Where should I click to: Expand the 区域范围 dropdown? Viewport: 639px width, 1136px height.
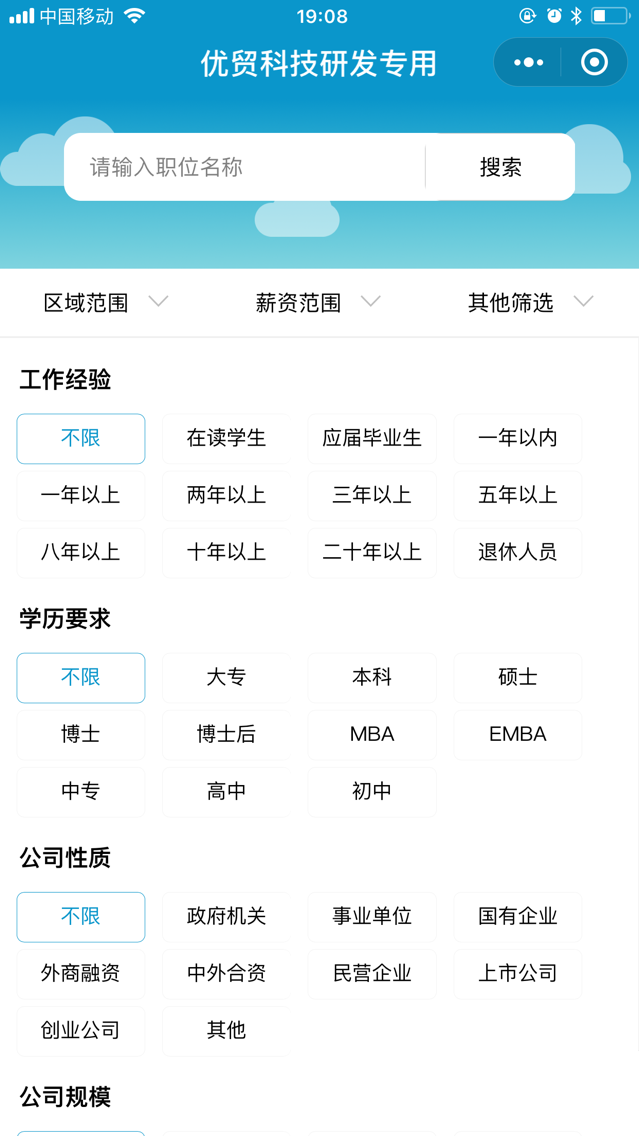coord(106,302)
